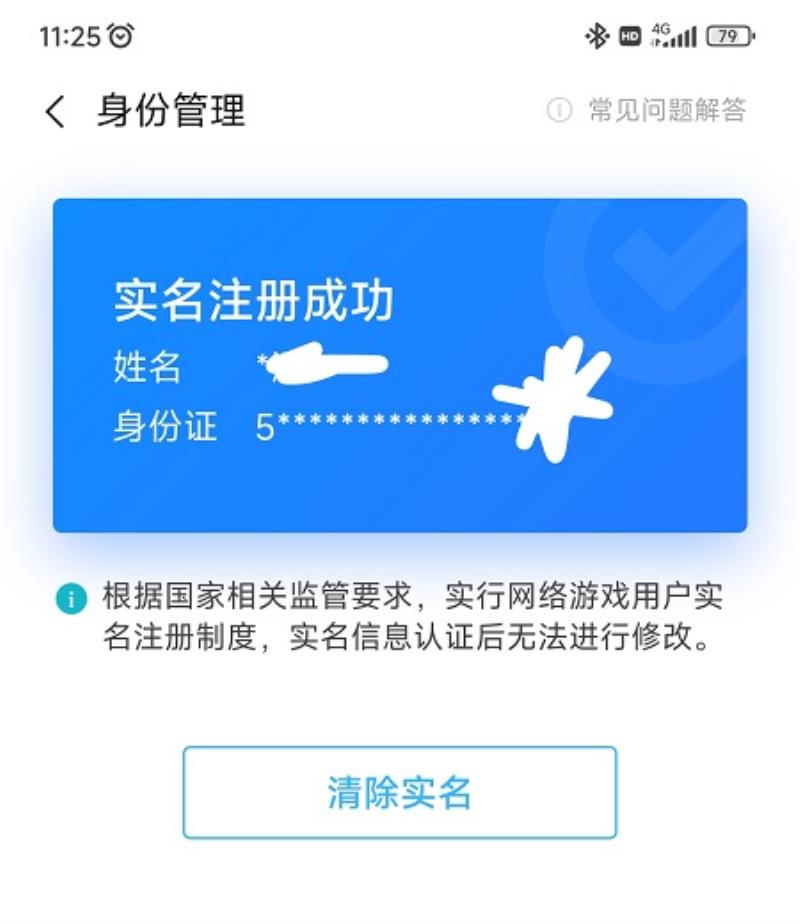800x924 pixels.
Task: Tap the 清除实名 button
Action: click(x=399, y=792)
